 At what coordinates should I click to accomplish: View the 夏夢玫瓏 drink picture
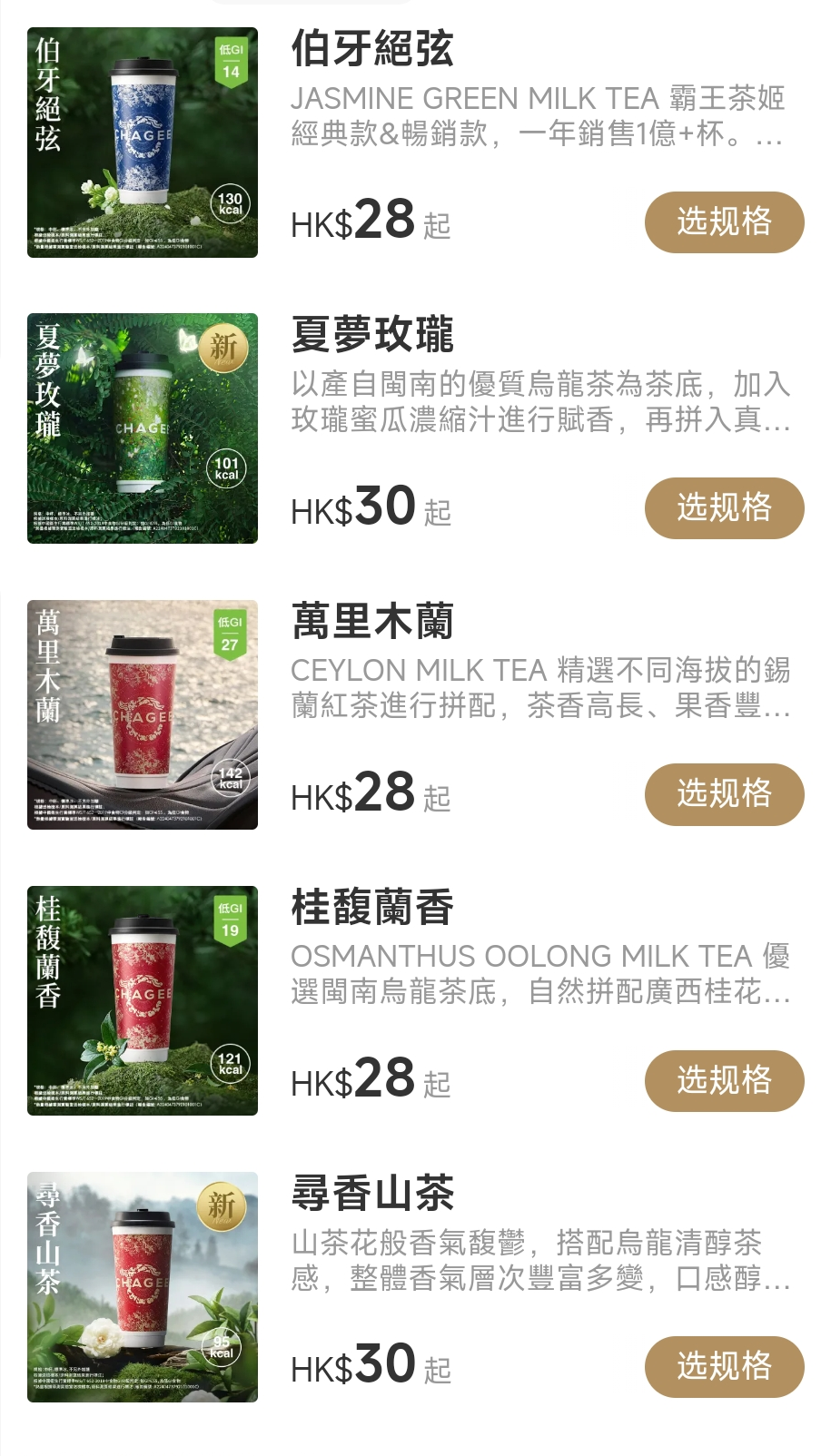[143, 428]
